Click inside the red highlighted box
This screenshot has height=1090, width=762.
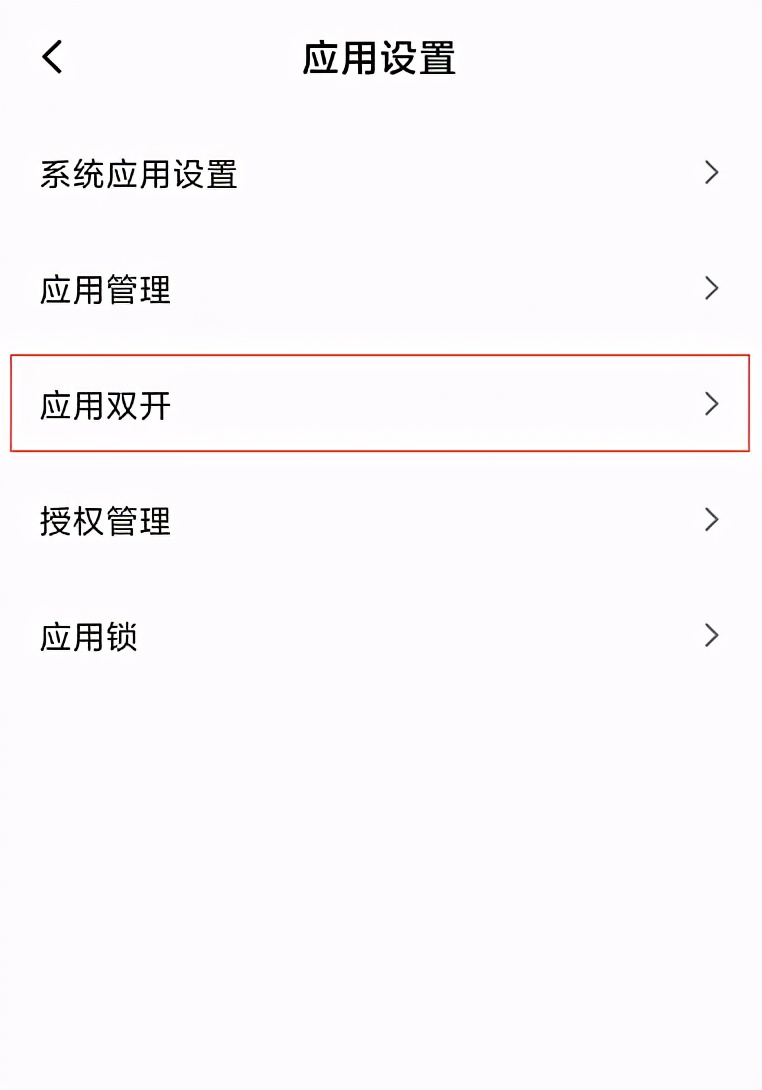tap(380, 405)
